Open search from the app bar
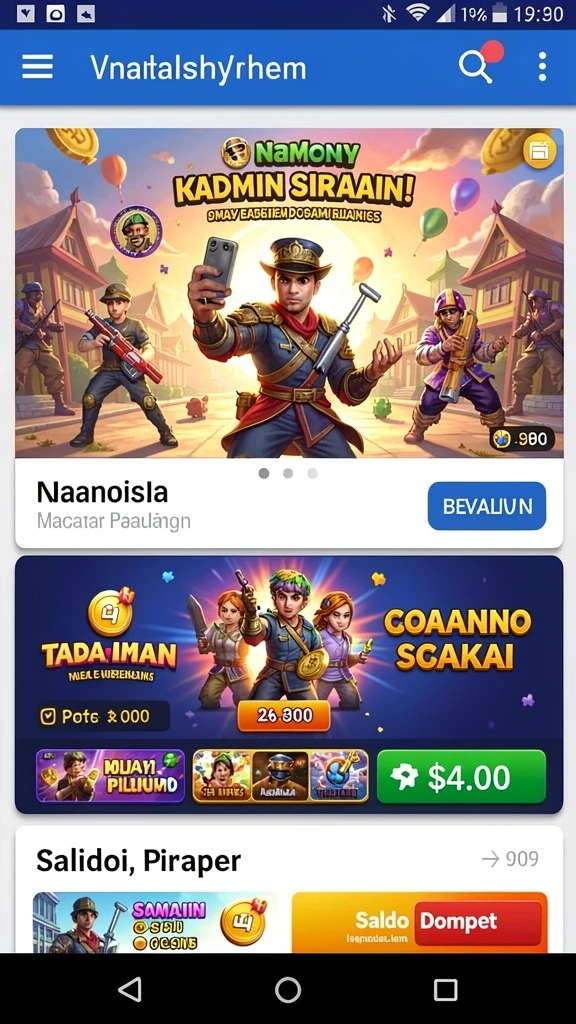The image size is (576, 1024). pos(475,67)
